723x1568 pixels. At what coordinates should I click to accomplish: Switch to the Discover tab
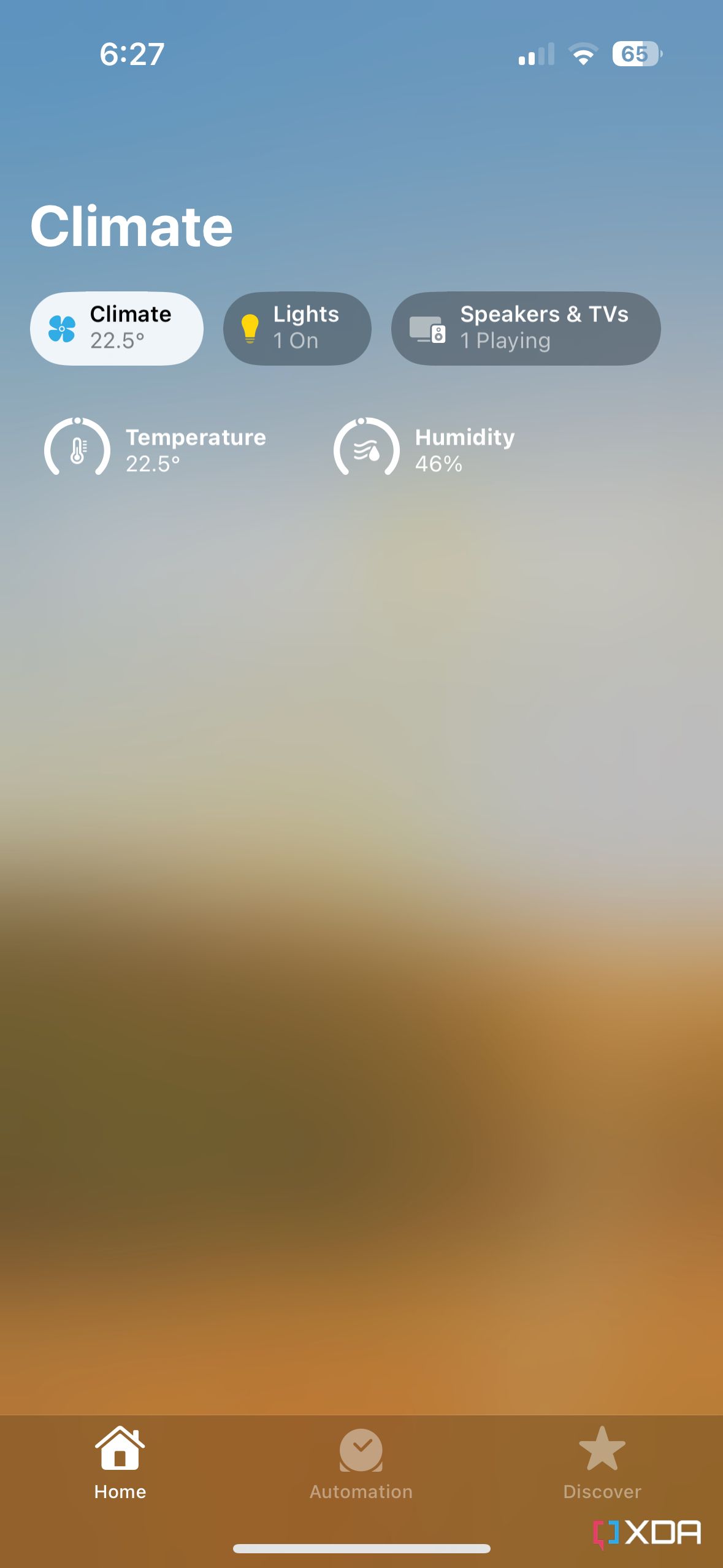click(x=602, y=1463)
